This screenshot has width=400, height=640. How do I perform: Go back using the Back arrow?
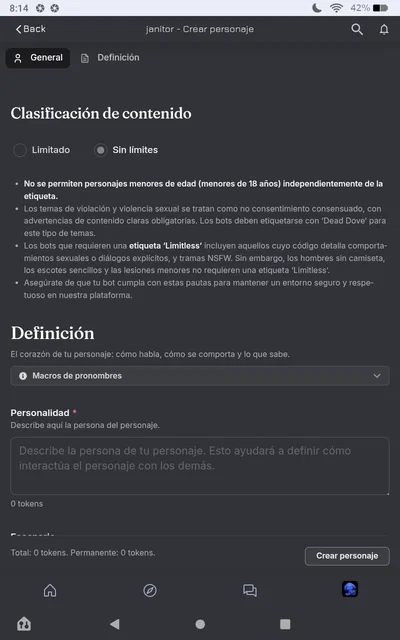30,29
